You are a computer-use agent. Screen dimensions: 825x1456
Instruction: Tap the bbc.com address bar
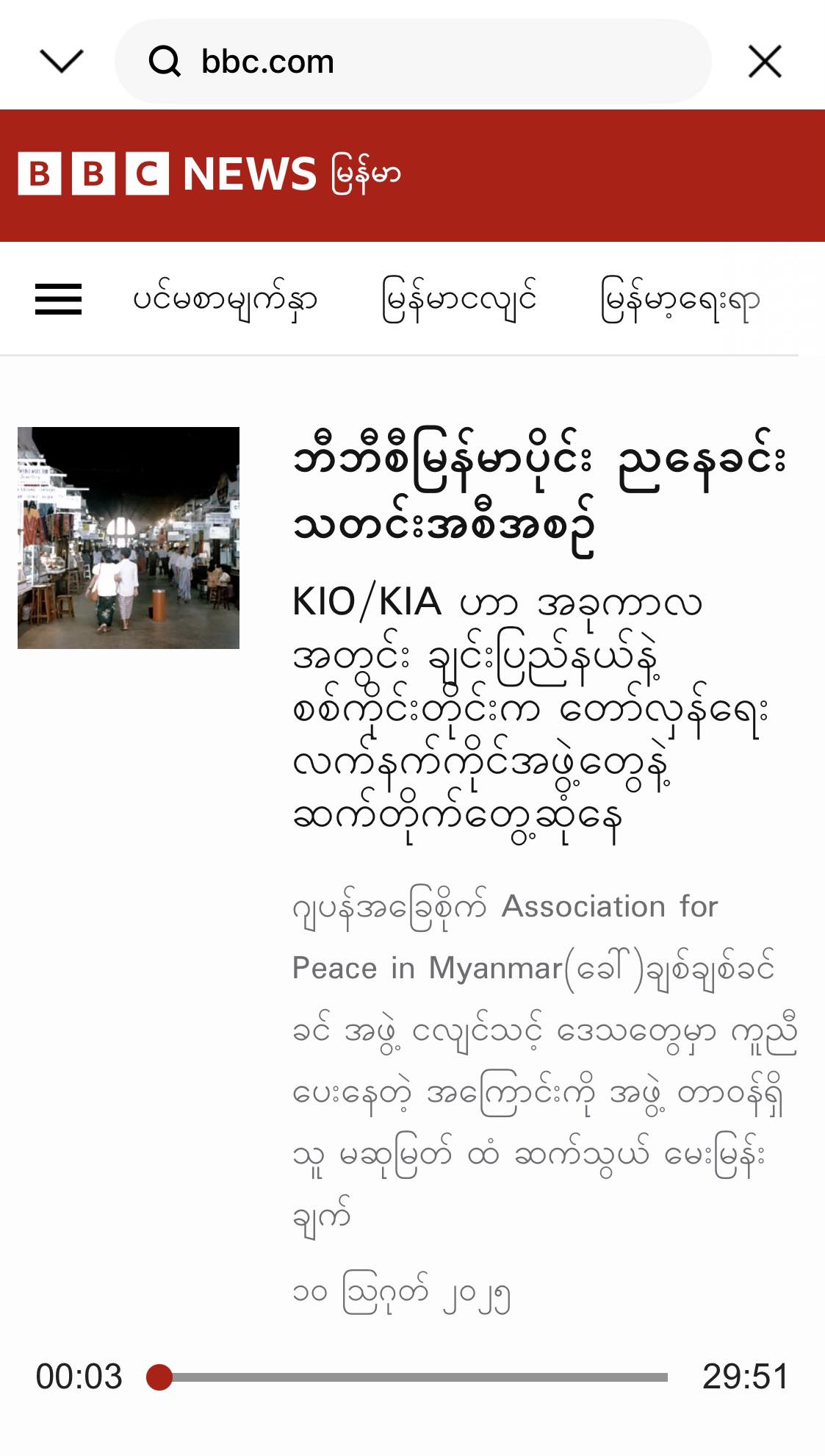coord(413,61)
